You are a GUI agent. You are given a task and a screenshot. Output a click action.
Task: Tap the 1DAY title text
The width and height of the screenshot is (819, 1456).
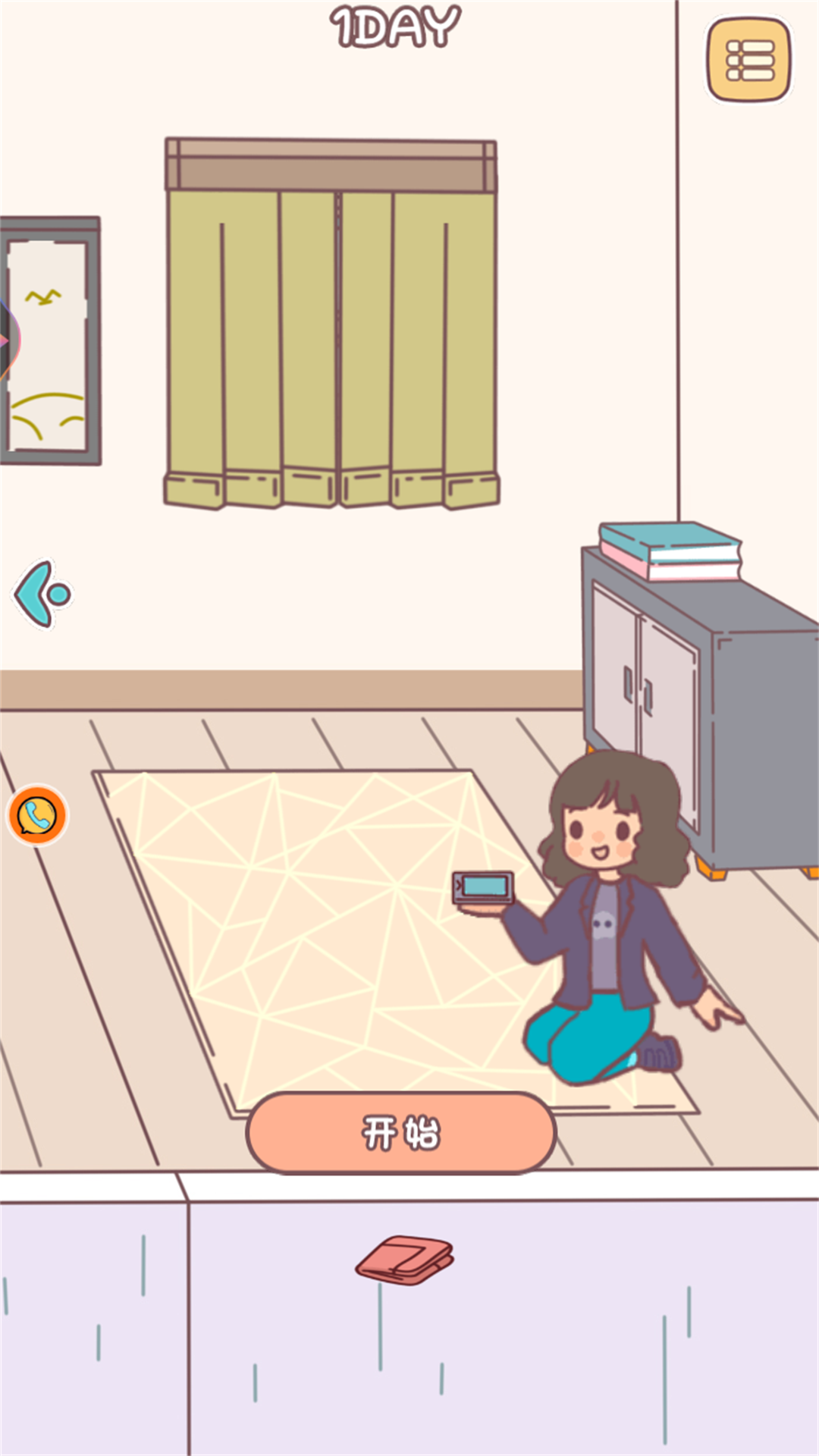click(394, 27)
